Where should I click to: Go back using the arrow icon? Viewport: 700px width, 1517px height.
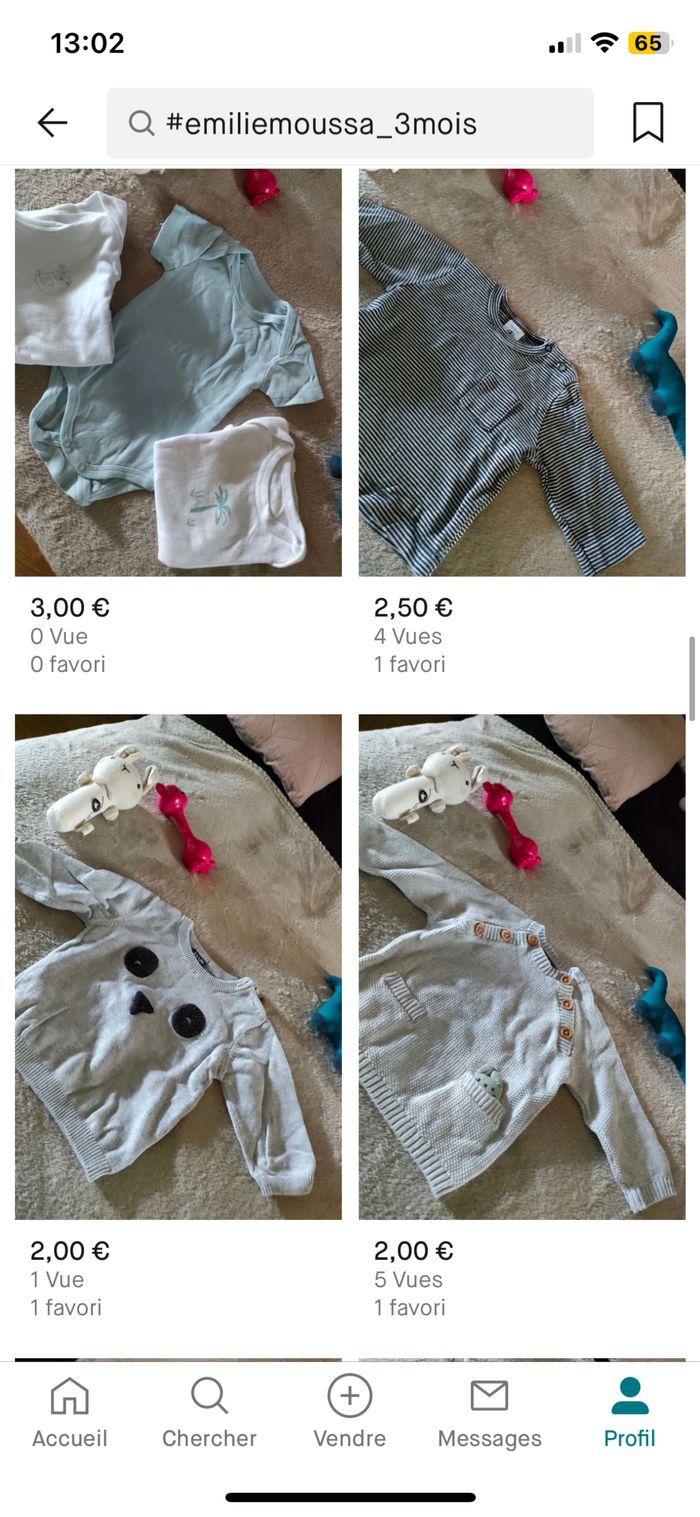[x=52, y=123]
